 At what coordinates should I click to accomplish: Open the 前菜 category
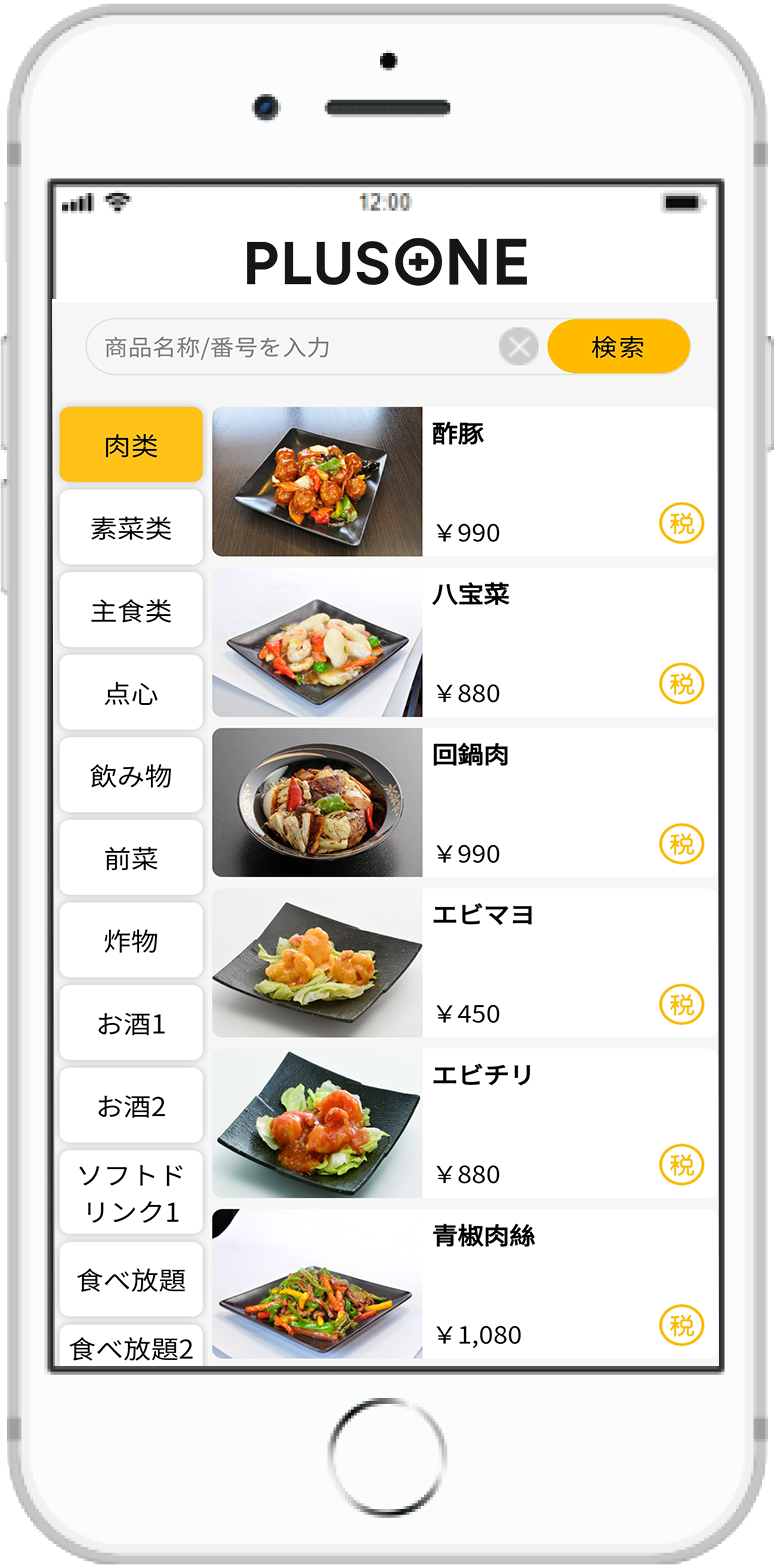[x=131, y=858]
